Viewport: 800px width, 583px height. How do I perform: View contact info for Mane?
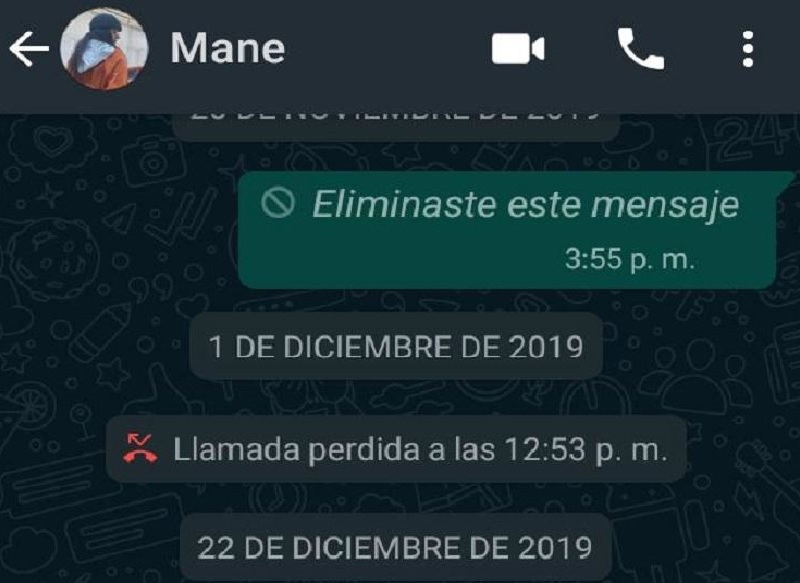point(228,49)
